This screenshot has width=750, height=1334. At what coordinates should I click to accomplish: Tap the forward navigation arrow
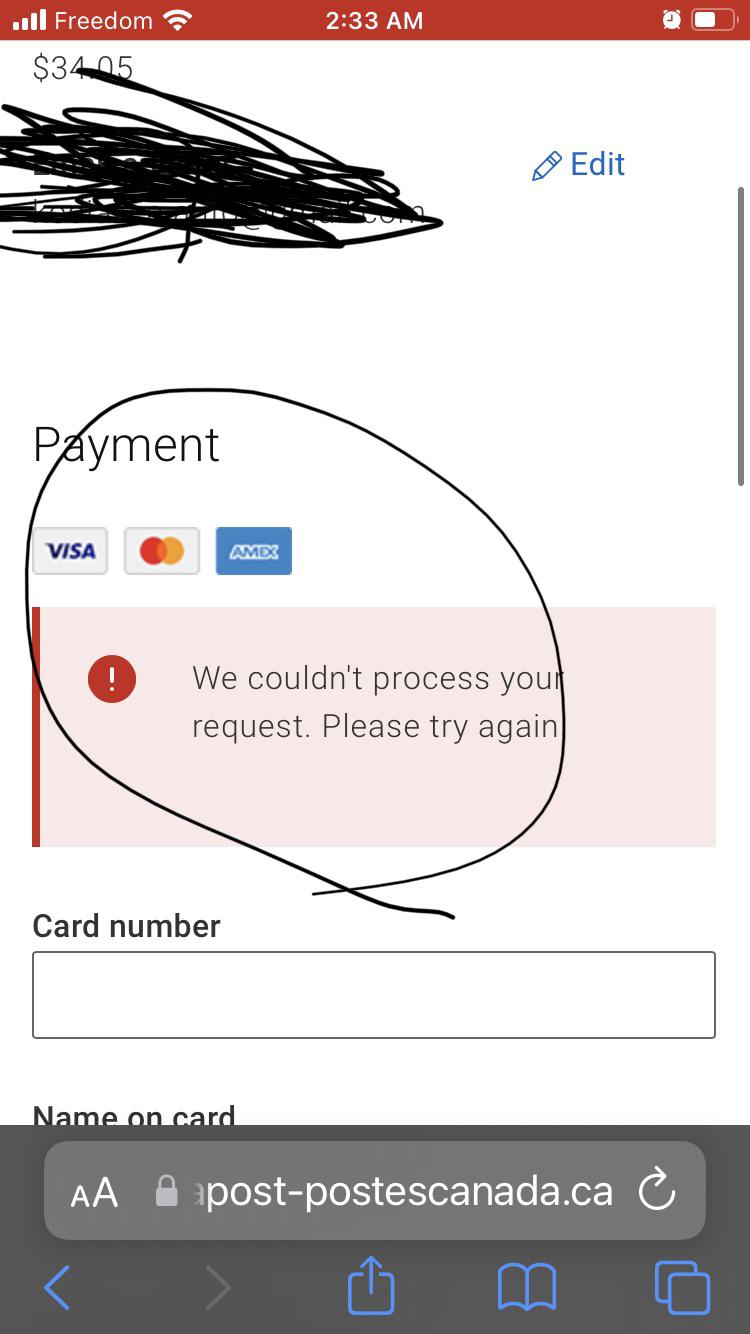coord(218,1287)
